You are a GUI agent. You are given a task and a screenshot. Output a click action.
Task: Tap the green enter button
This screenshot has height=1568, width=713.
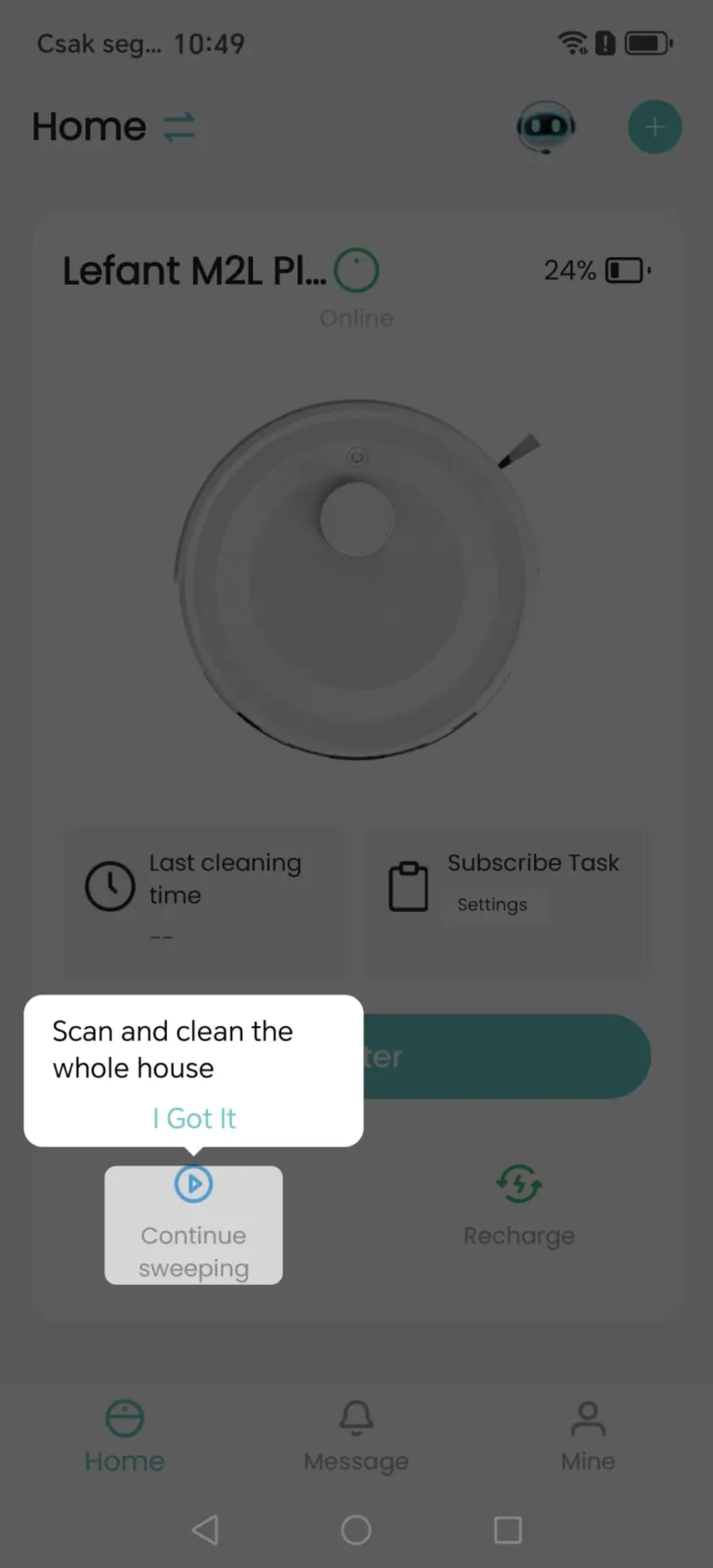506,1057
